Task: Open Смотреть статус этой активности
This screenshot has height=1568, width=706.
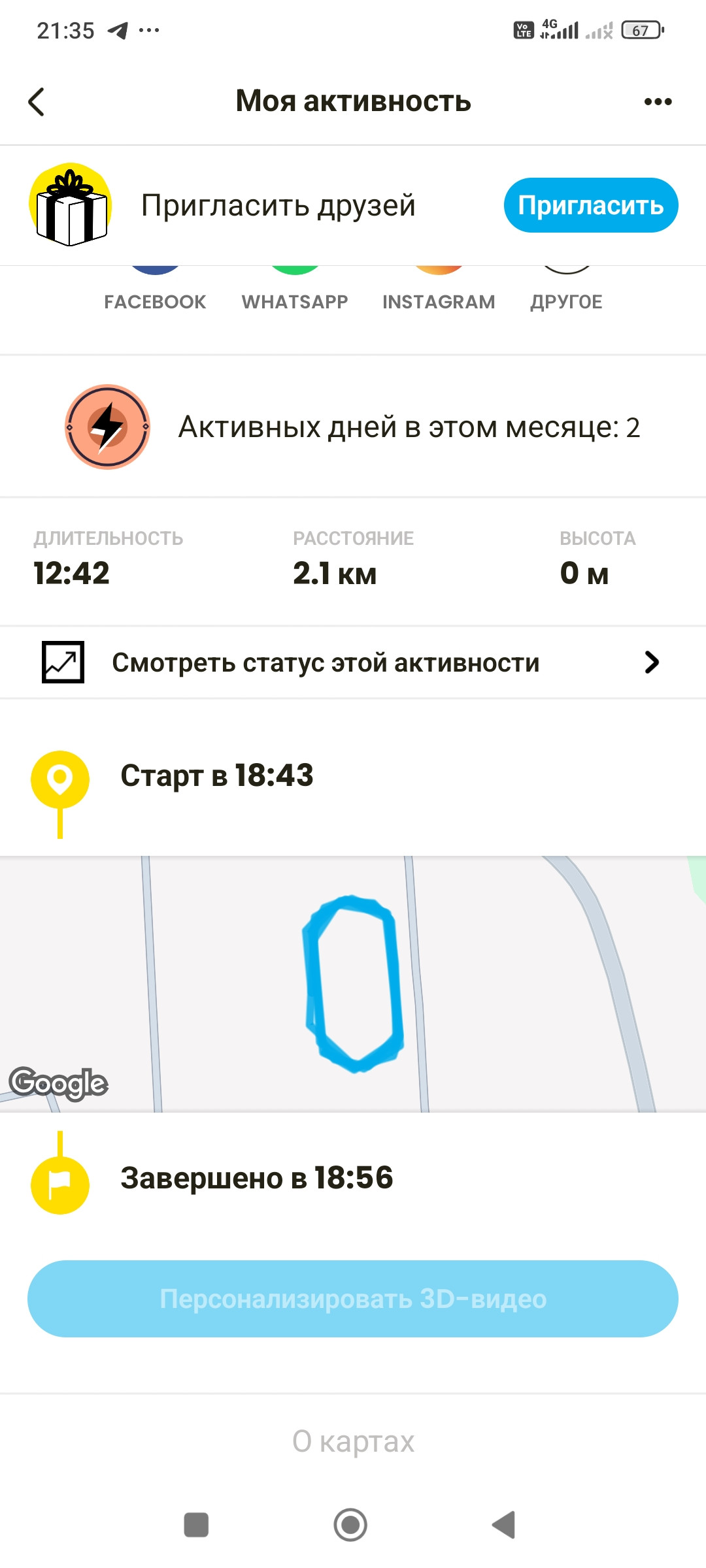Action: click(x=353, y=662)
